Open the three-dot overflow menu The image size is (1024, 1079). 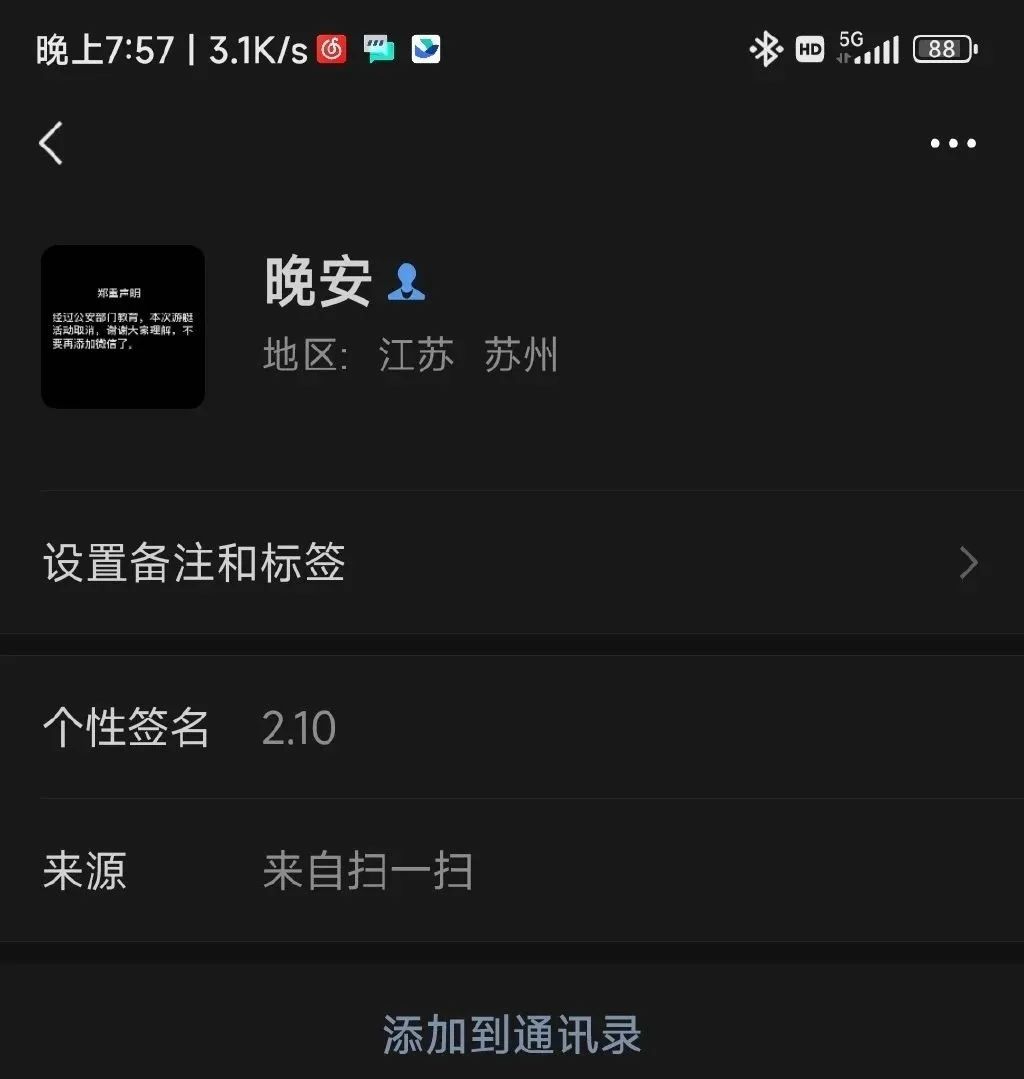(x=952, y=143)
